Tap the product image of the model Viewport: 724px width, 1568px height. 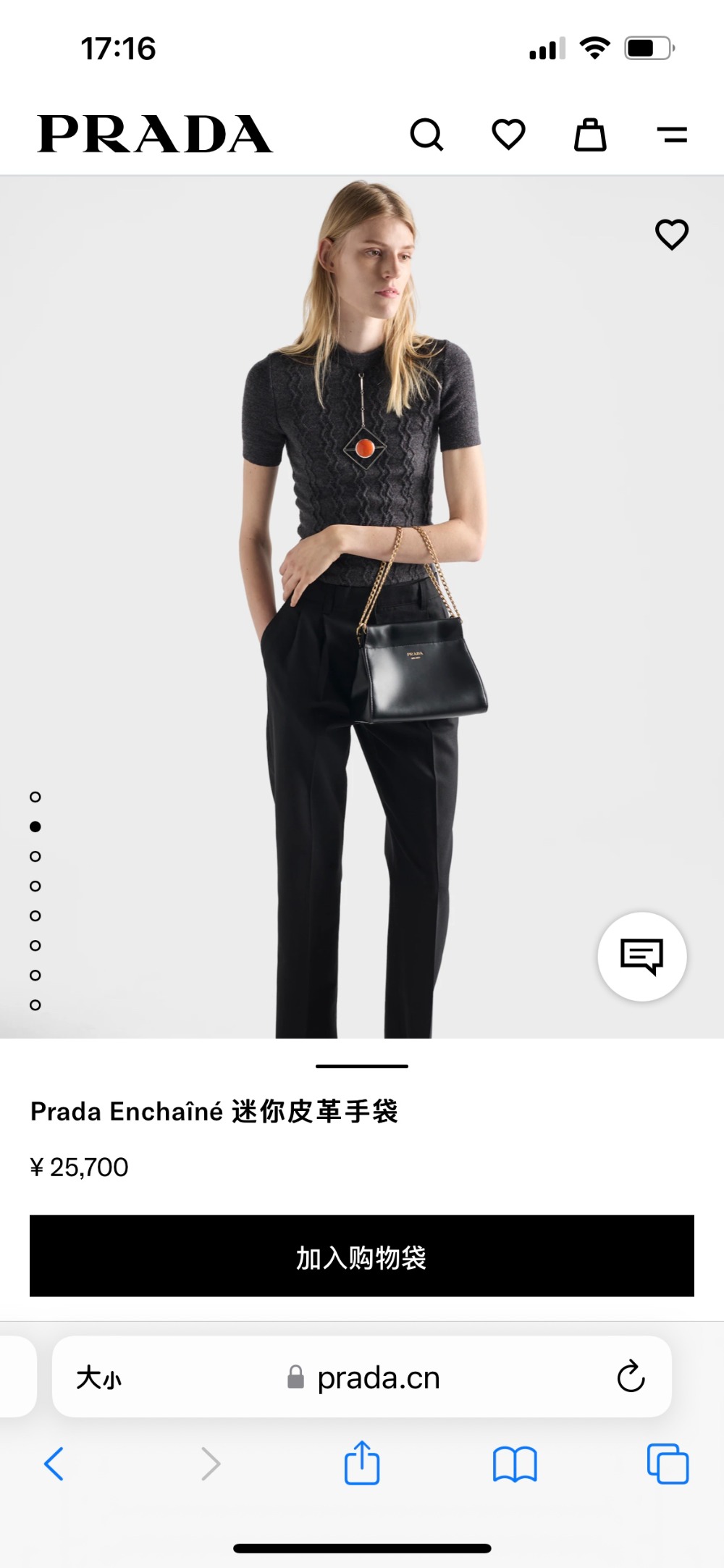362,579
